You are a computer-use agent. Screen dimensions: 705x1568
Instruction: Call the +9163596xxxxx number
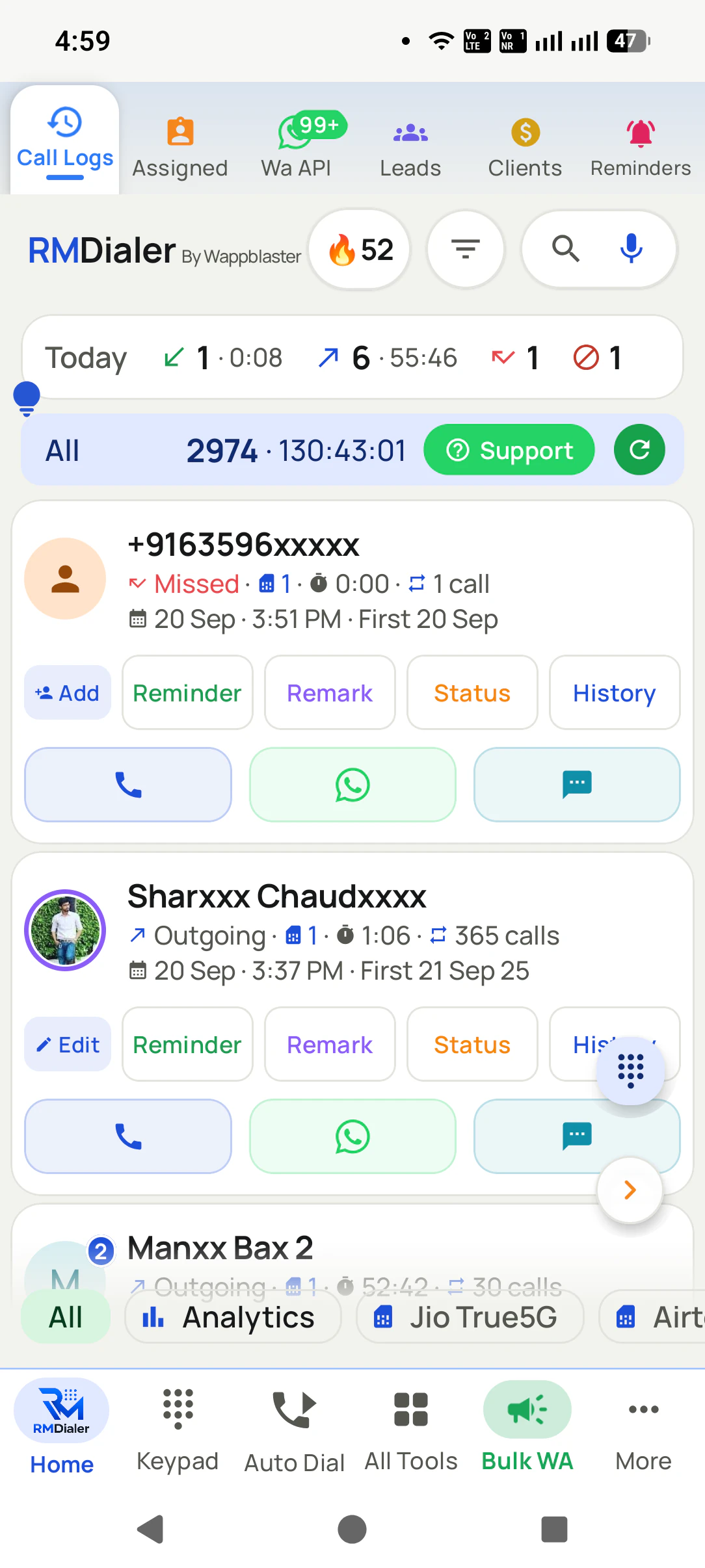128,785
